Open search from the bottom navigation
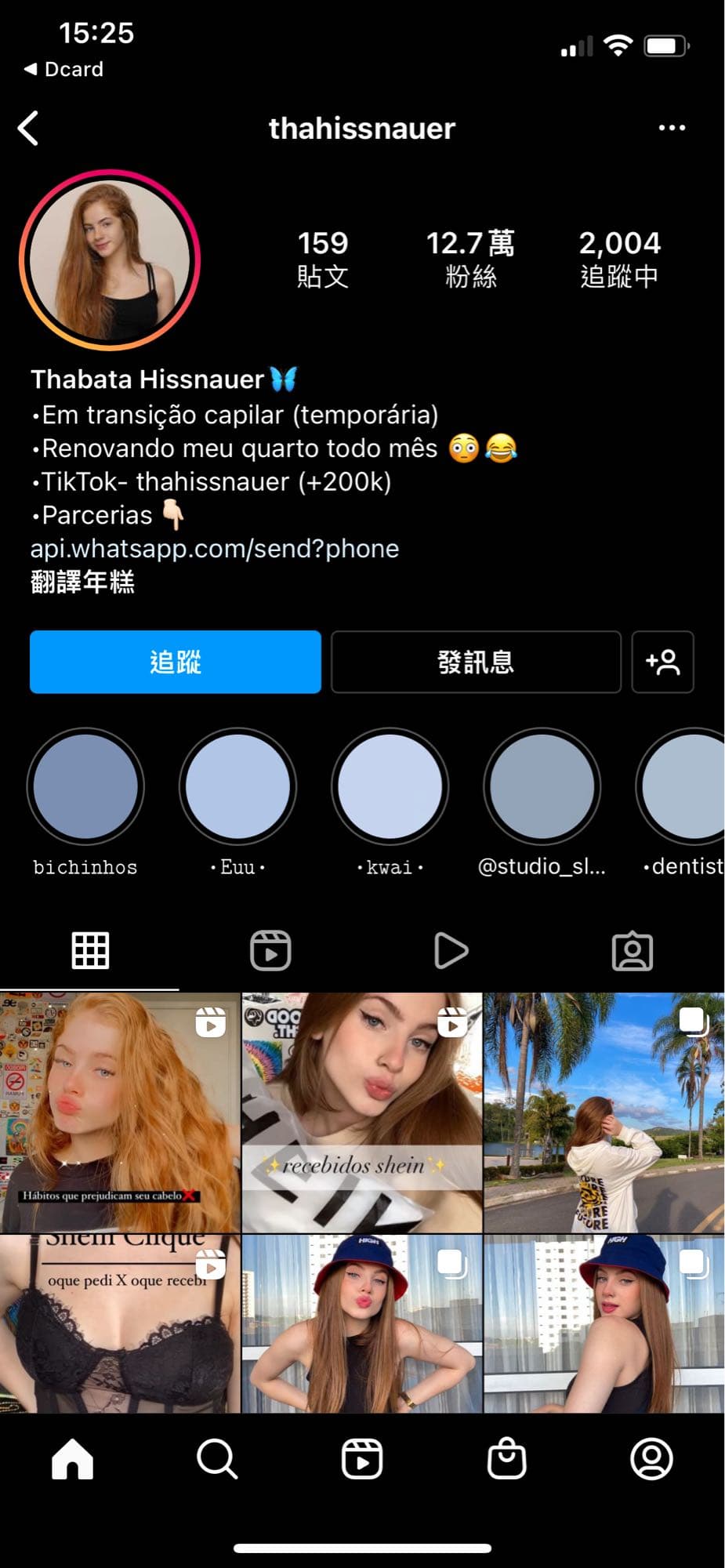 point(217,1459)
